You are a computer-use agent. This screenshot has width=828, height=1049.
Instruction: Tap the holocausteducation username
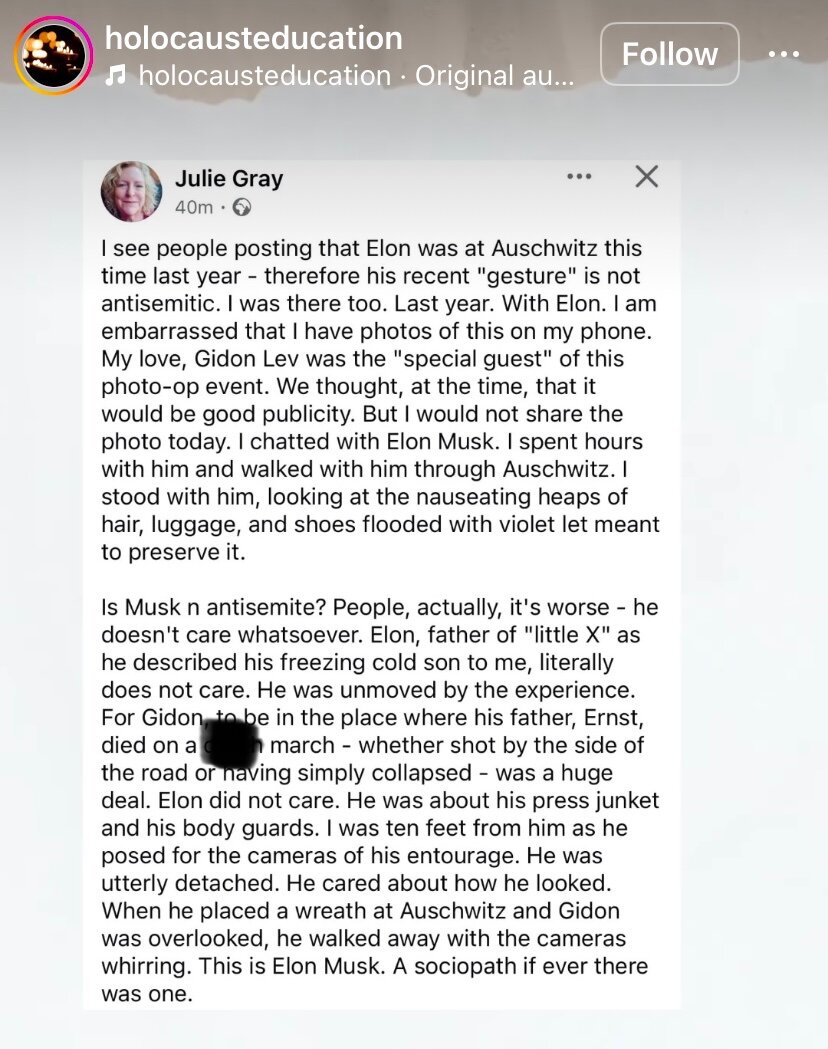coord(253,38)
